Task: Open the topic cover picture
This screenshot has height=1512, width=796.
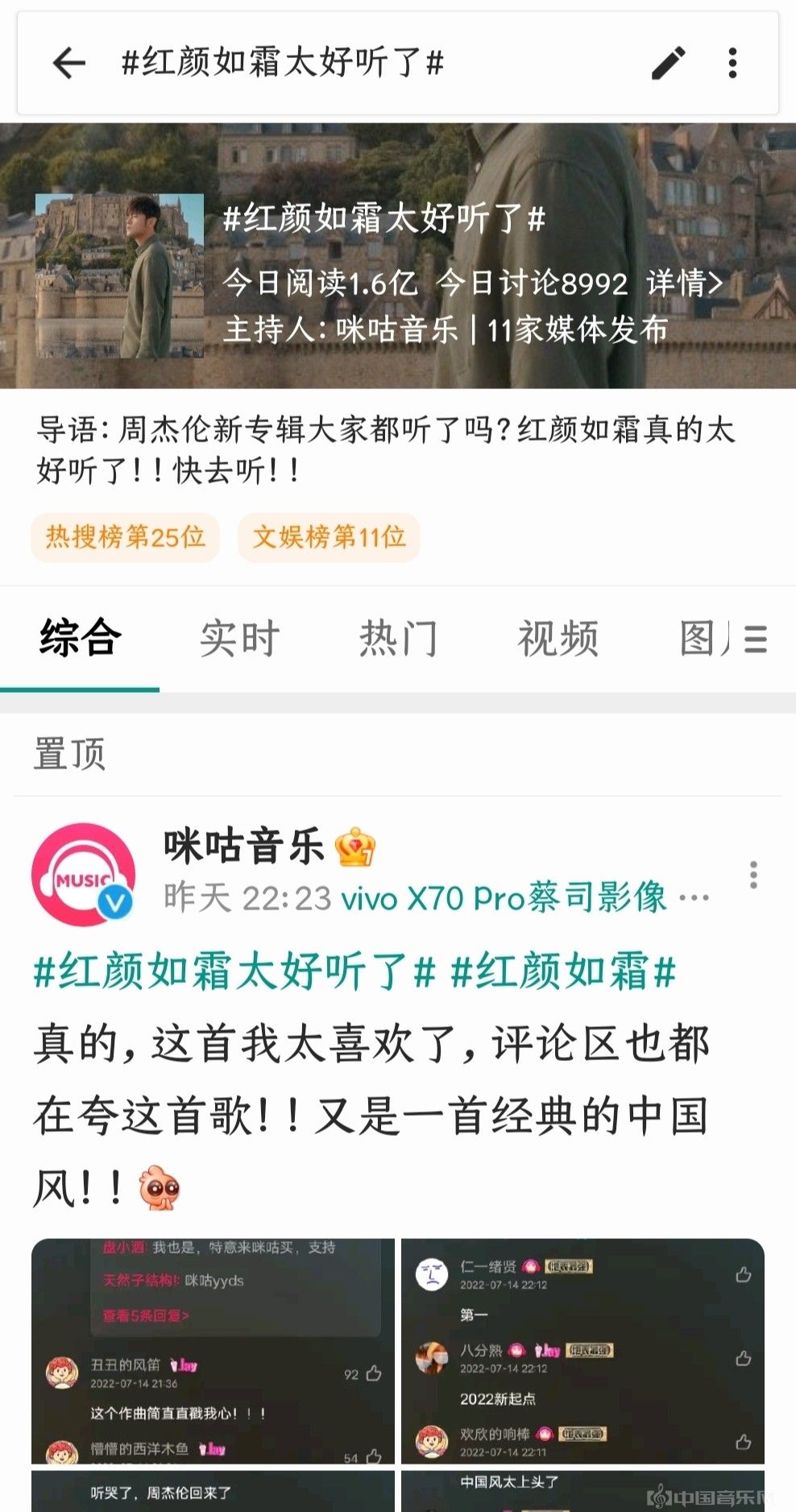Action: point(119,275)
